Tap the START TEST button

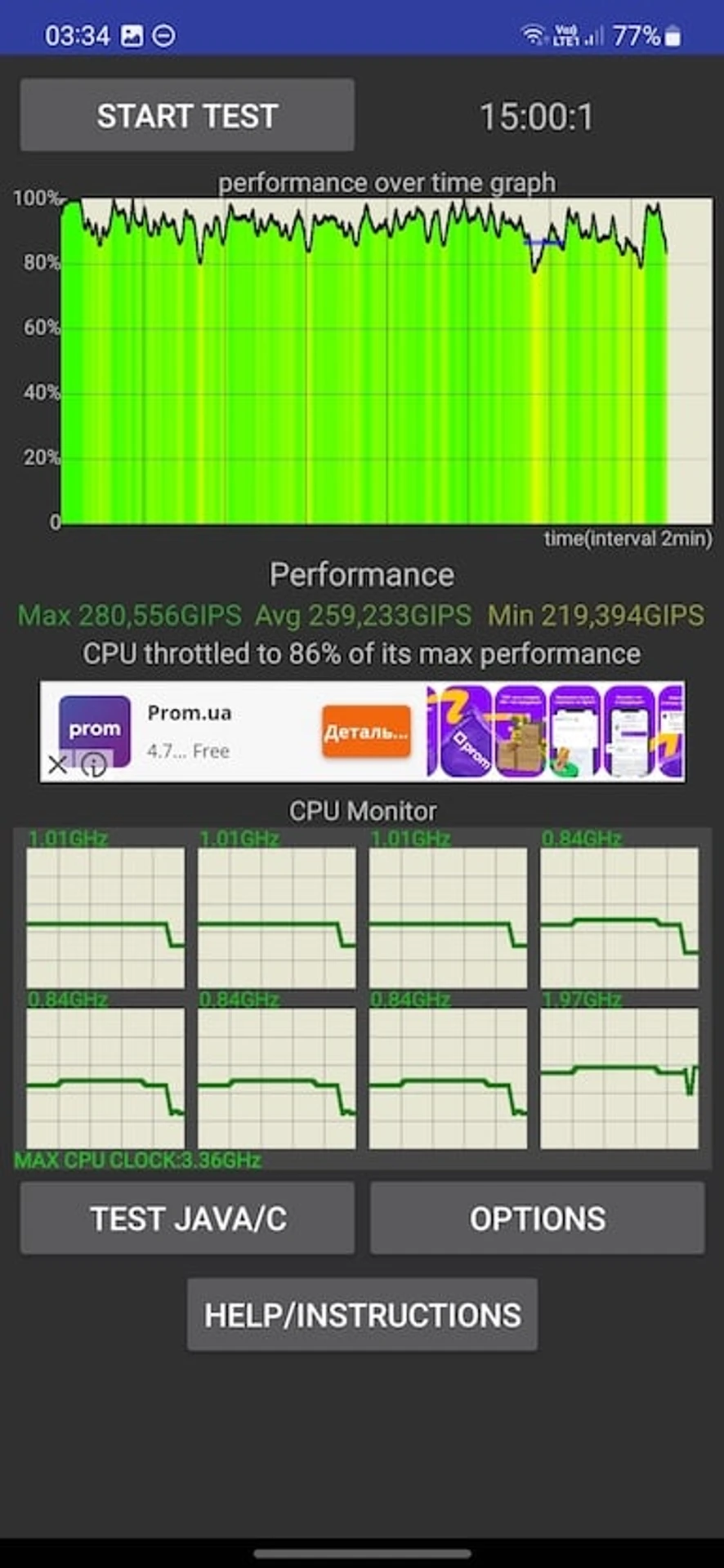point(187,115)
